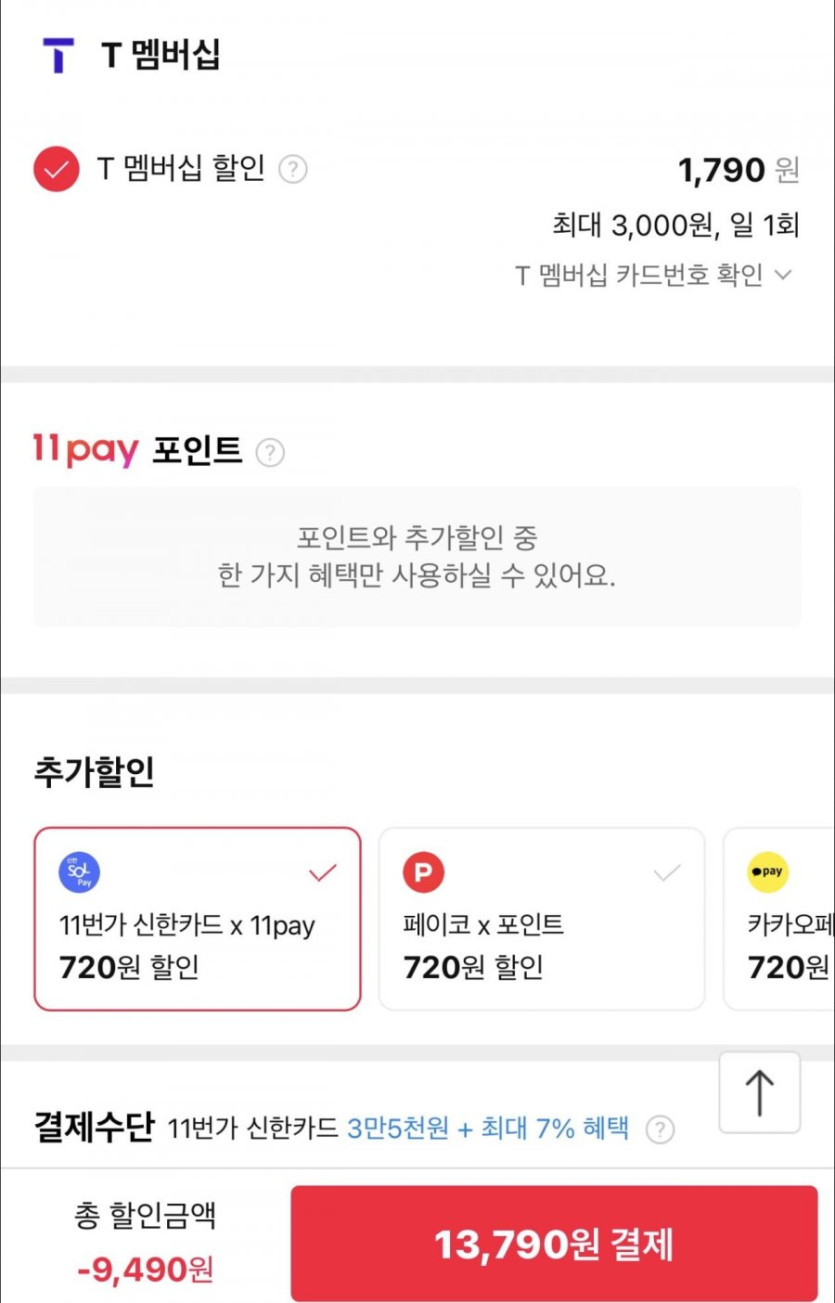835x1303 pixels.
Task: View help for 결제수단 benefit
Action: pos(659,1130)
